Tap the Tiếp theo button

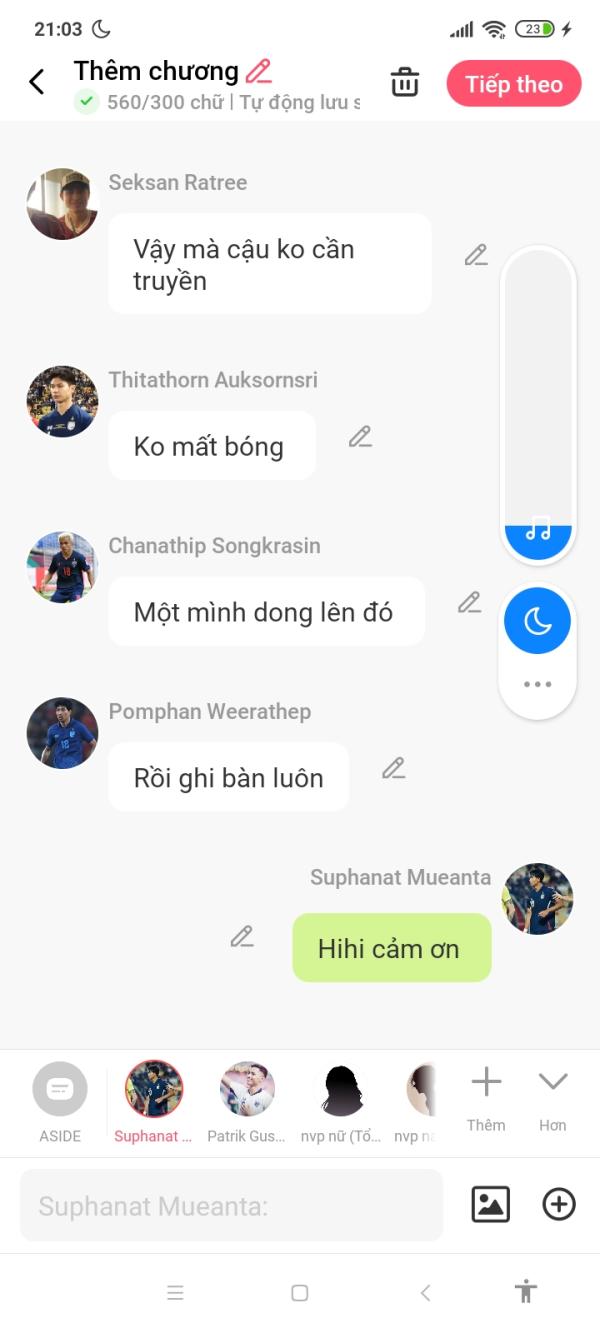[x=514, y=84]
